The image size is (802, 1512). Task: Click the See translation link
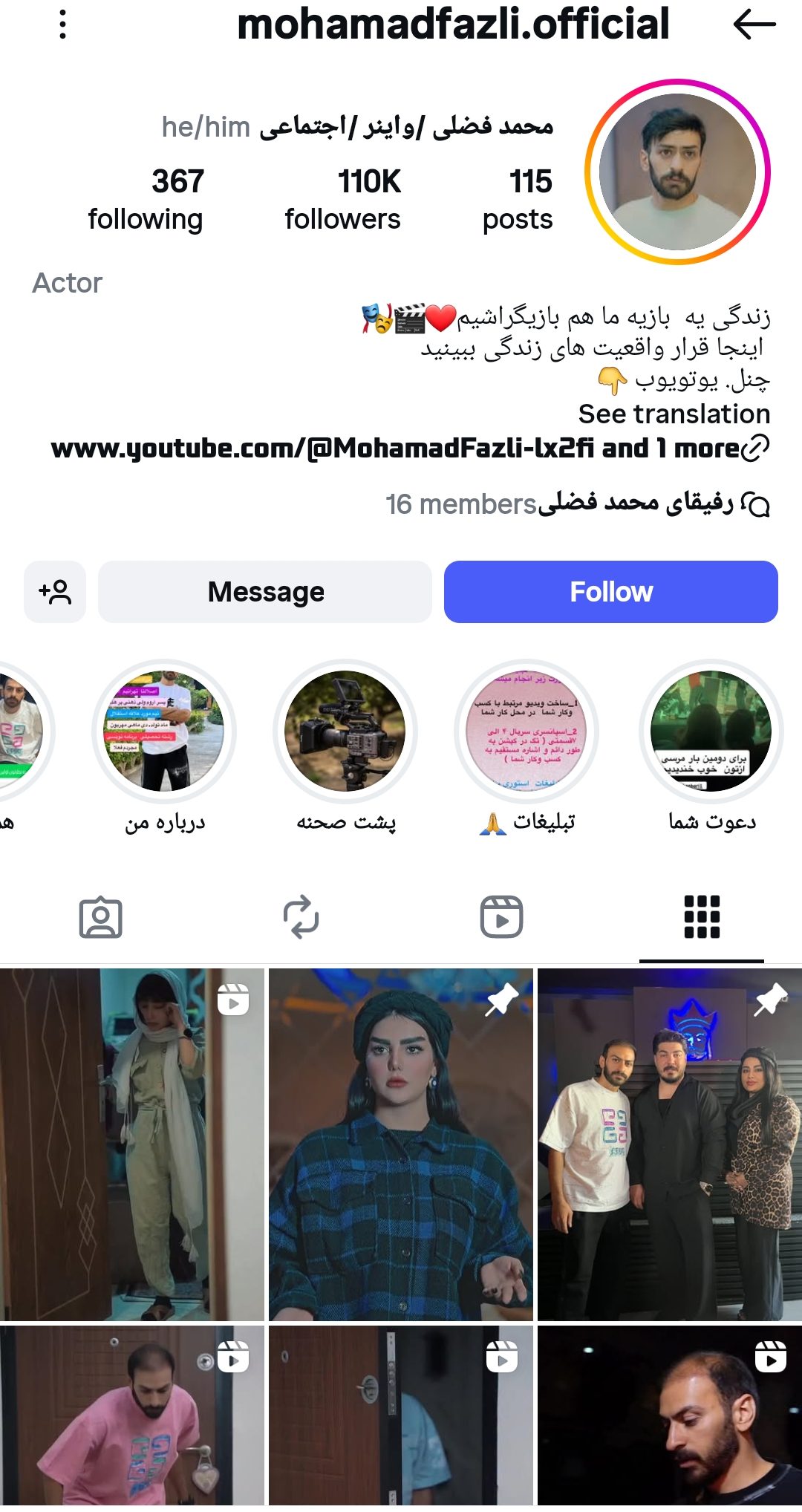click(674, 414)
